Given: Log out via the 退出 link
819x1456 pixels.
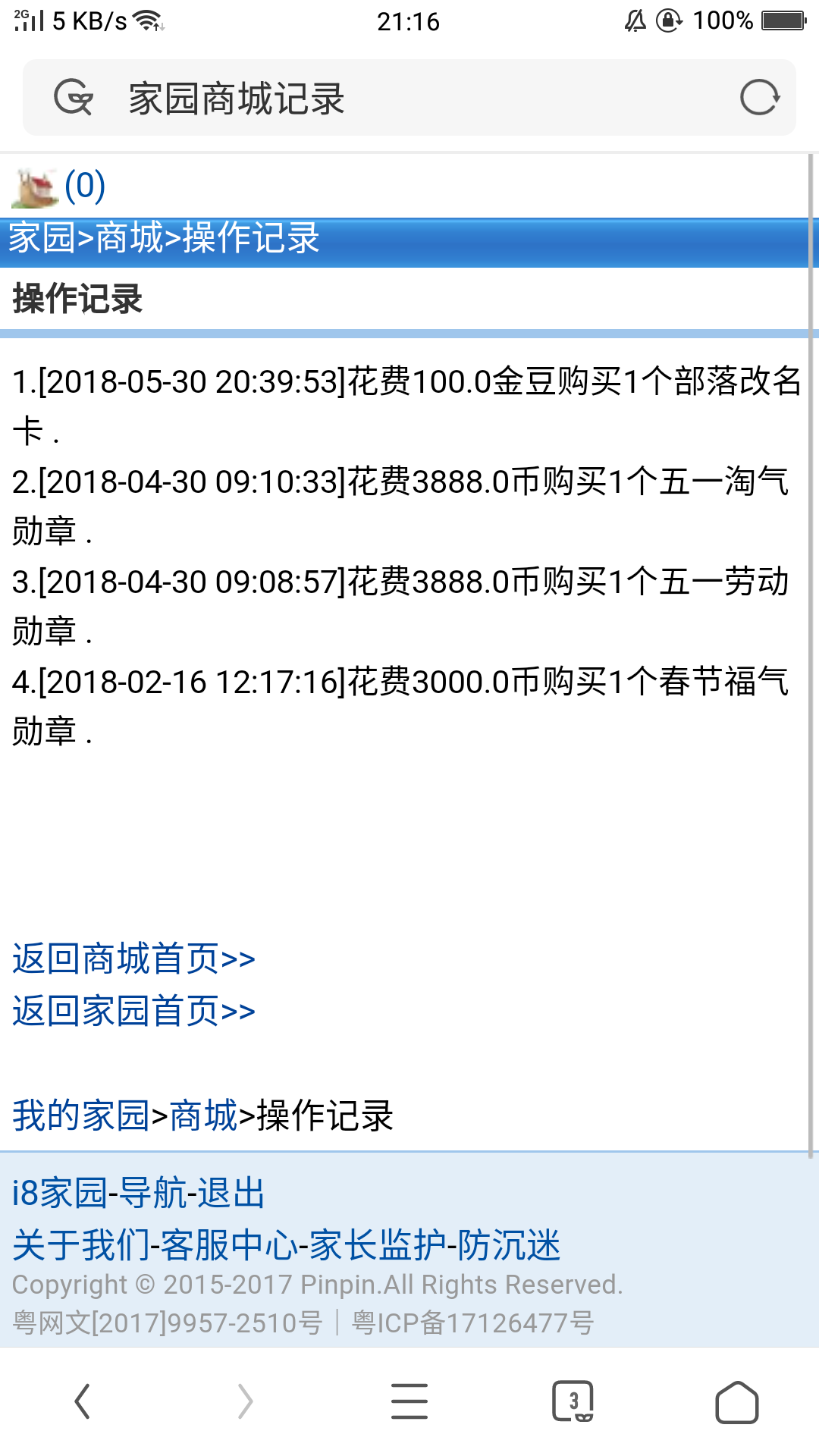Looking at the screenshot, I should [231, 1193].
